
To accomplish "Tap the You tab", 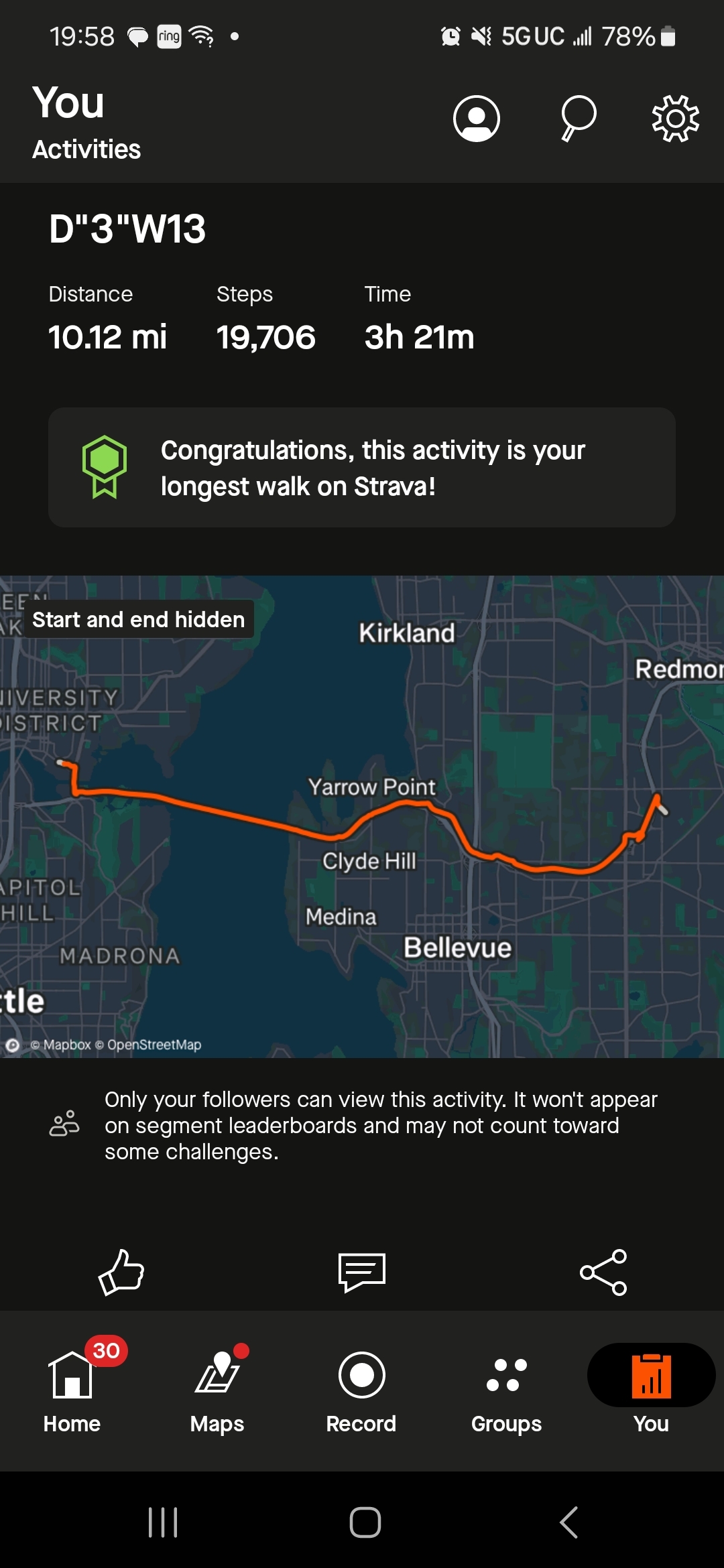I will click(651, 1391).
